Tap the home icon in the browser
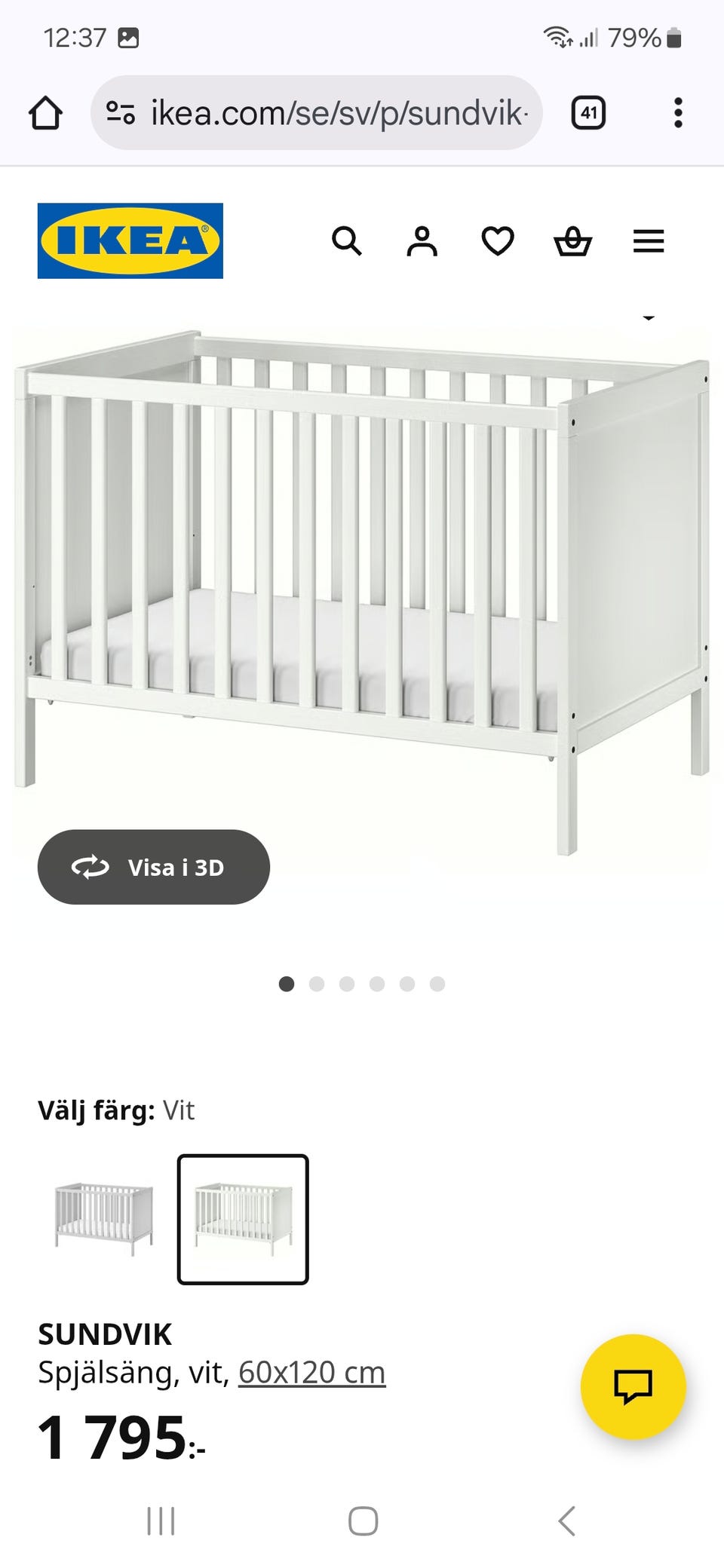 [47, 113]
